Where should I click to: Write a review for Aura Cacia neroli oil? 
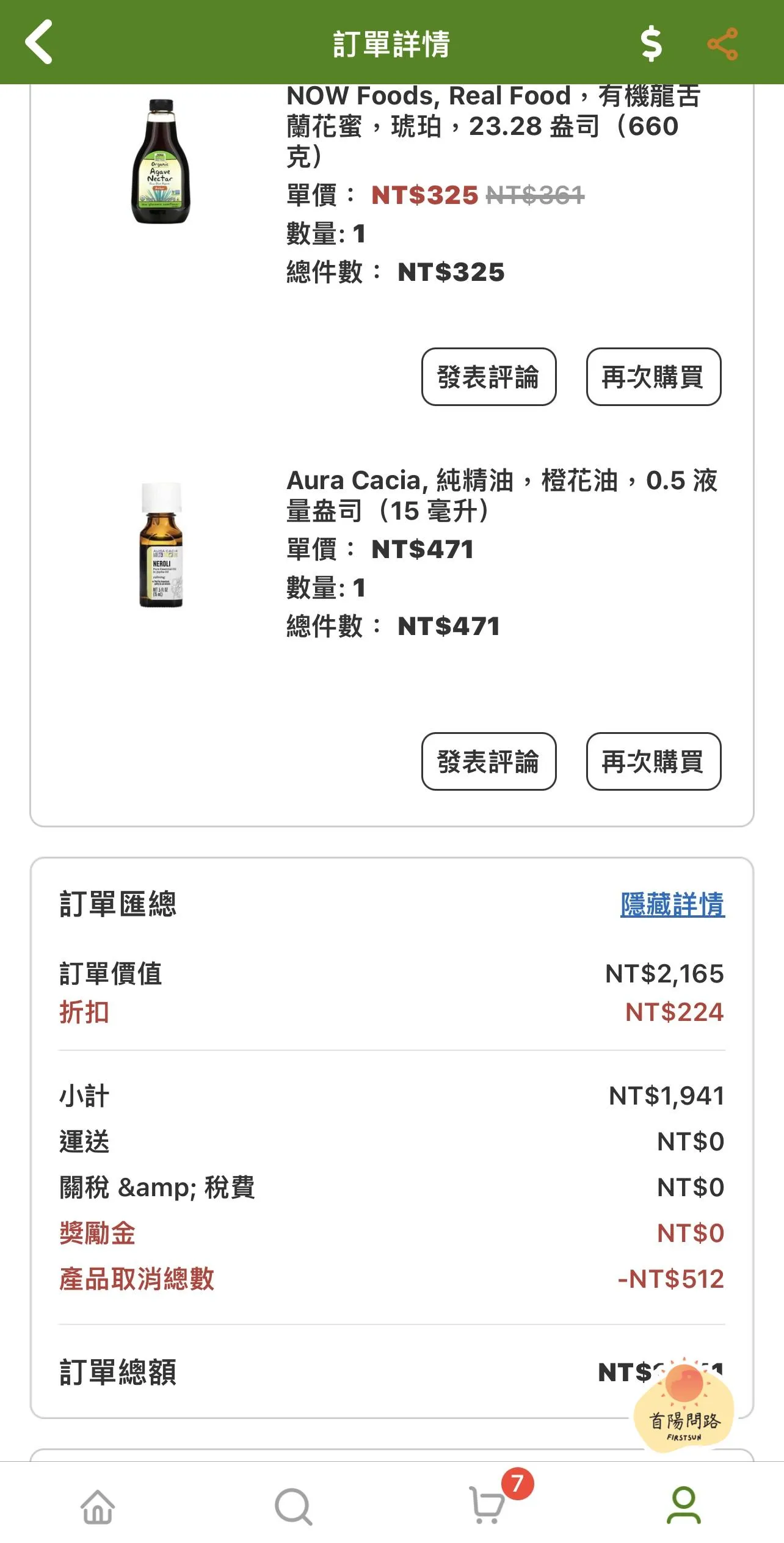[x=488, y=761]
